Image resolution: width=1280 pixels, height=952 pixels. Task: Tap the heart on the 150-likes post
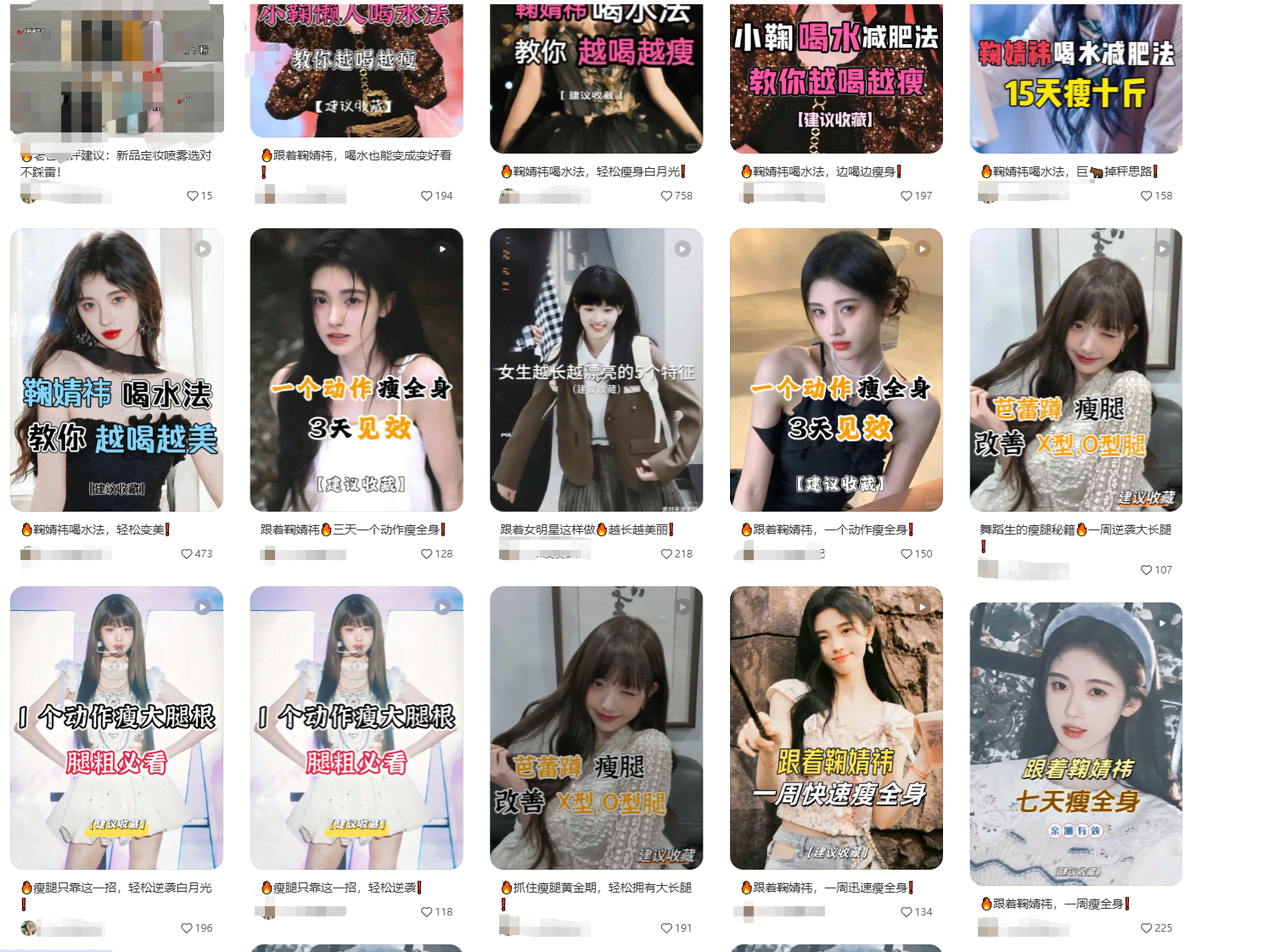tap(907, 554)
